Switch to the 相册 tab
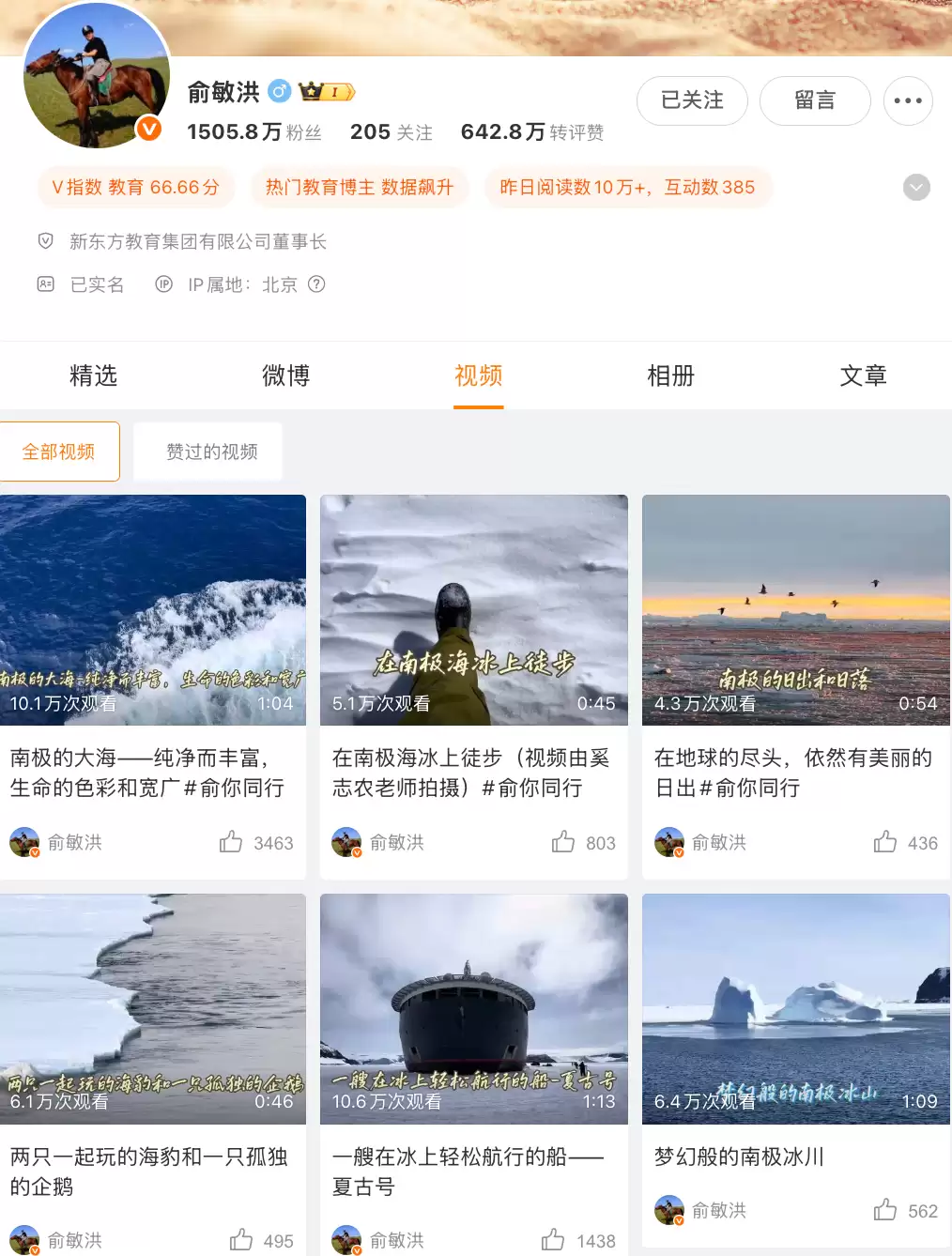 coord(670,375)
